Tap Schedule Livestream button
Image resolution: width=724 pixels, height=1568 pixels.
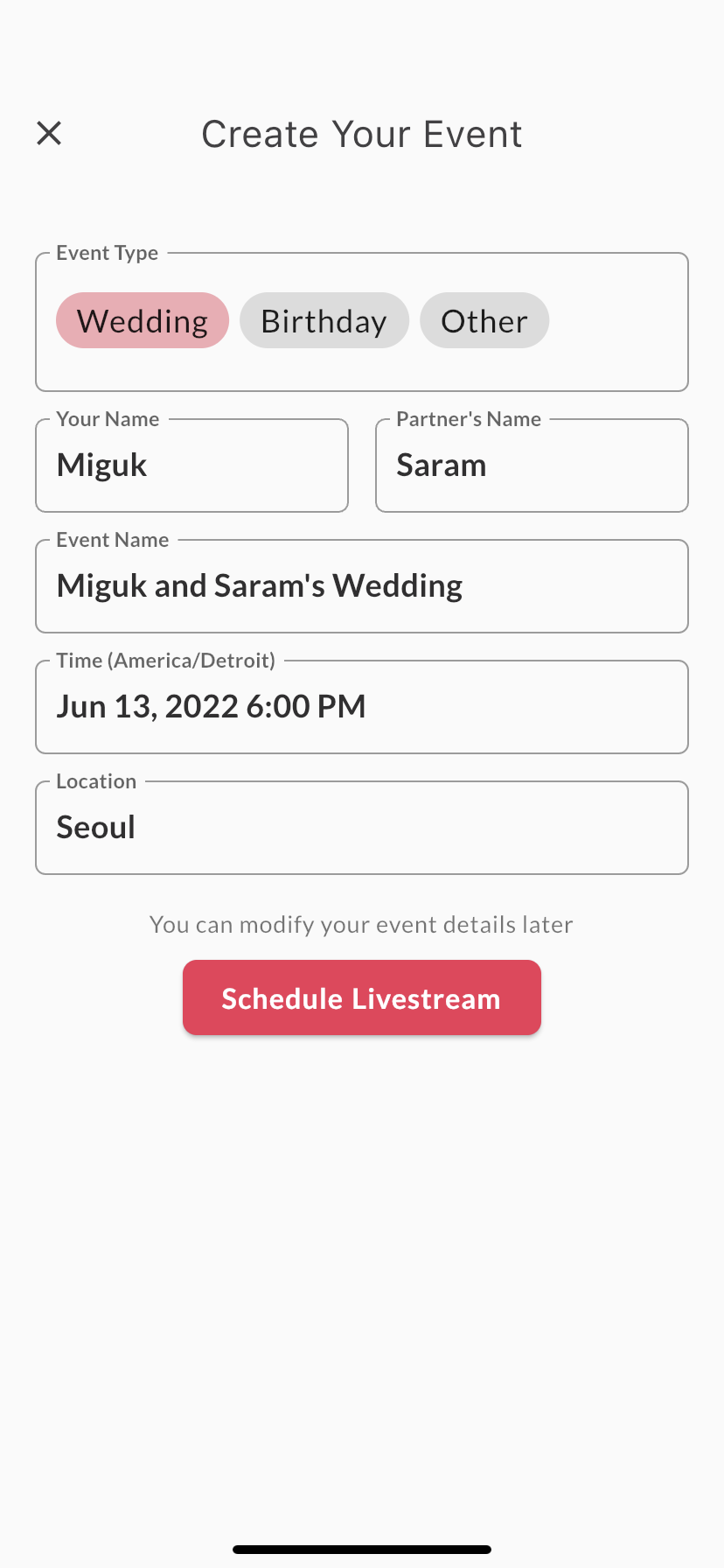(362, 997)
